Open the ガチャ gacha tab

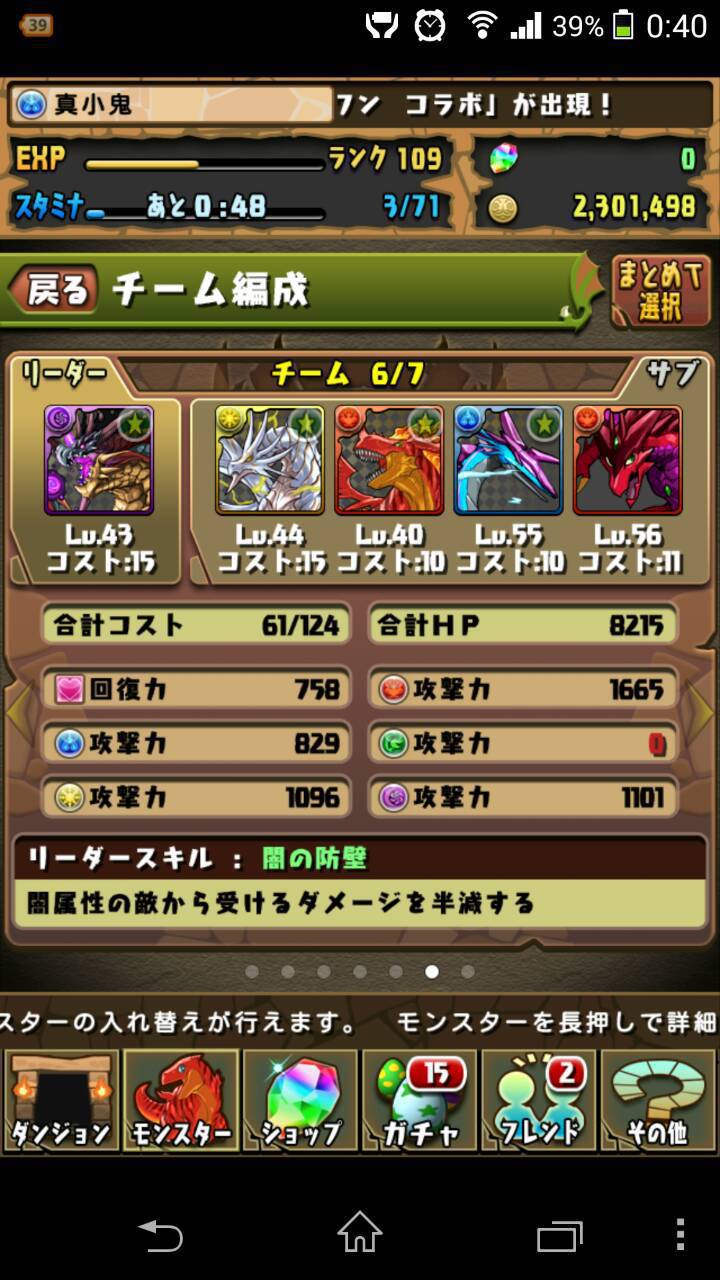(x=419, y=1100)
